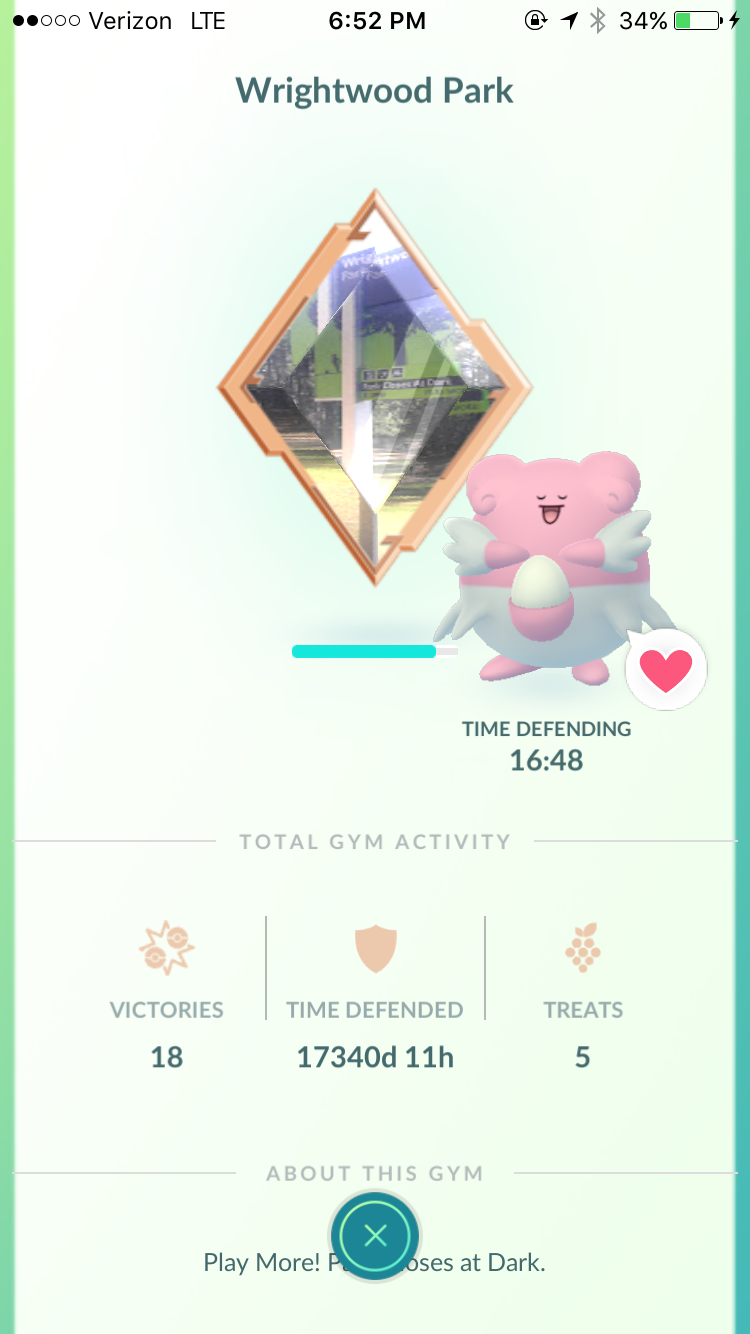Close the gym details screen
The image size is (750, 1334).
375,1236
